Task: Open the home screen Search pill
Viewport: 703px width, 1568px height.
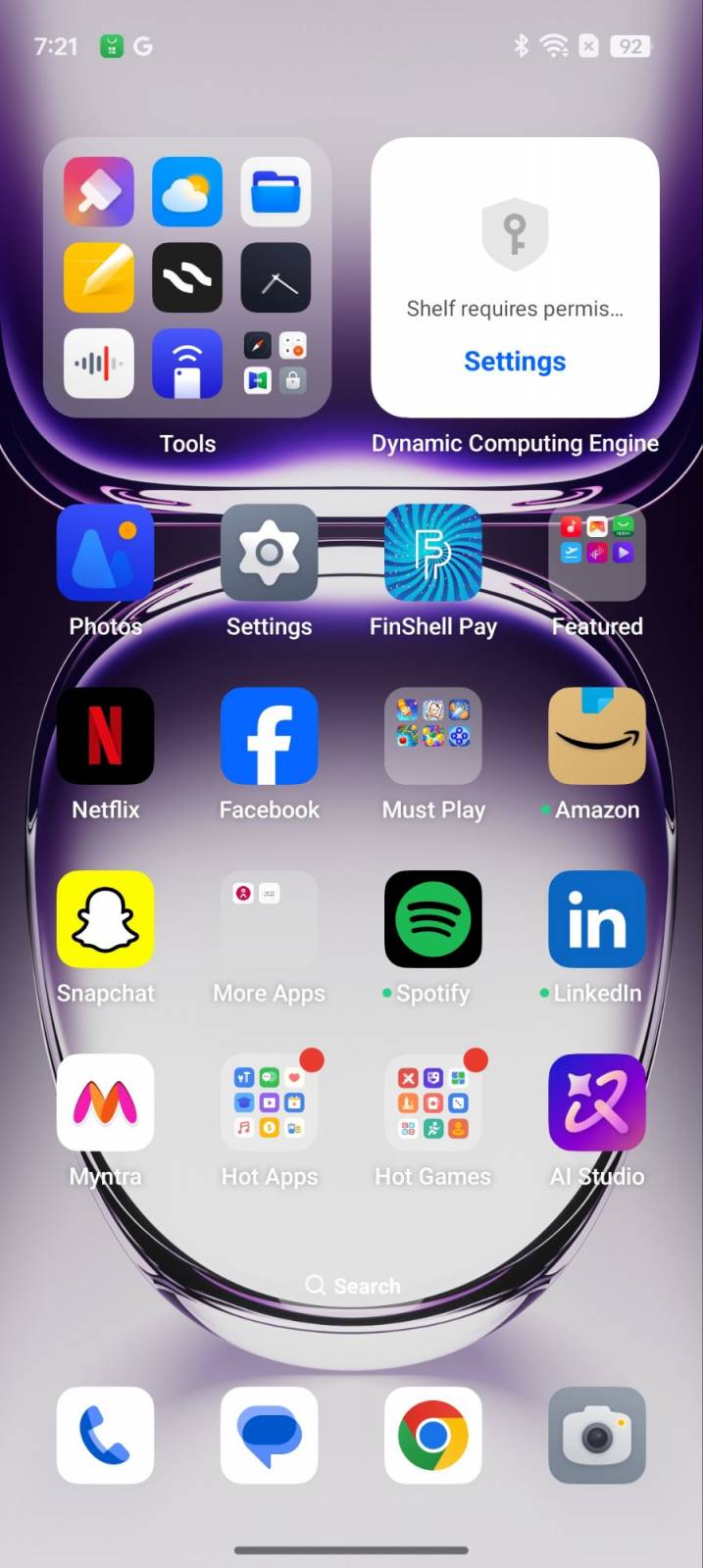Action: point(353,1286)
